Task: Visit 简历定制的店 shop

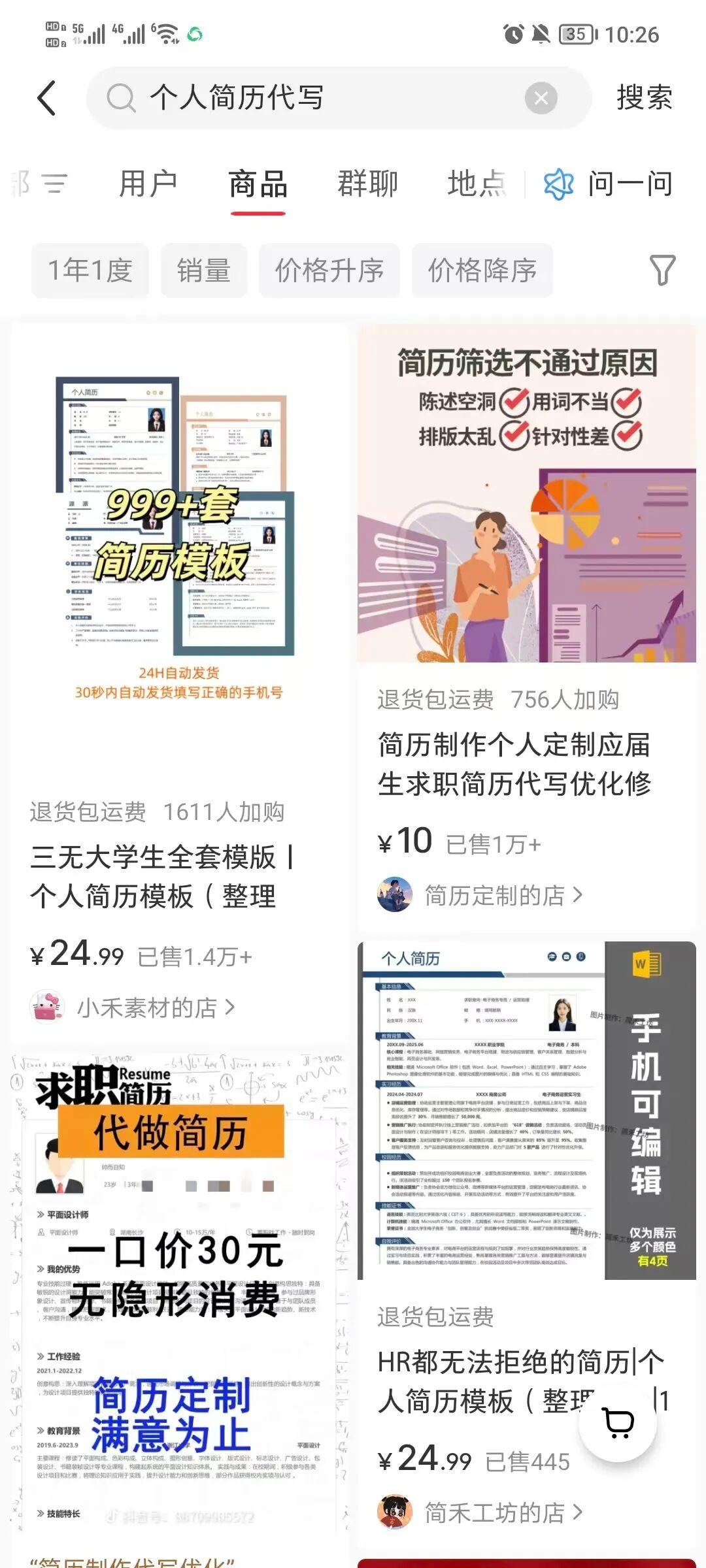Action: pyautogui.click(x=495, y=895)
